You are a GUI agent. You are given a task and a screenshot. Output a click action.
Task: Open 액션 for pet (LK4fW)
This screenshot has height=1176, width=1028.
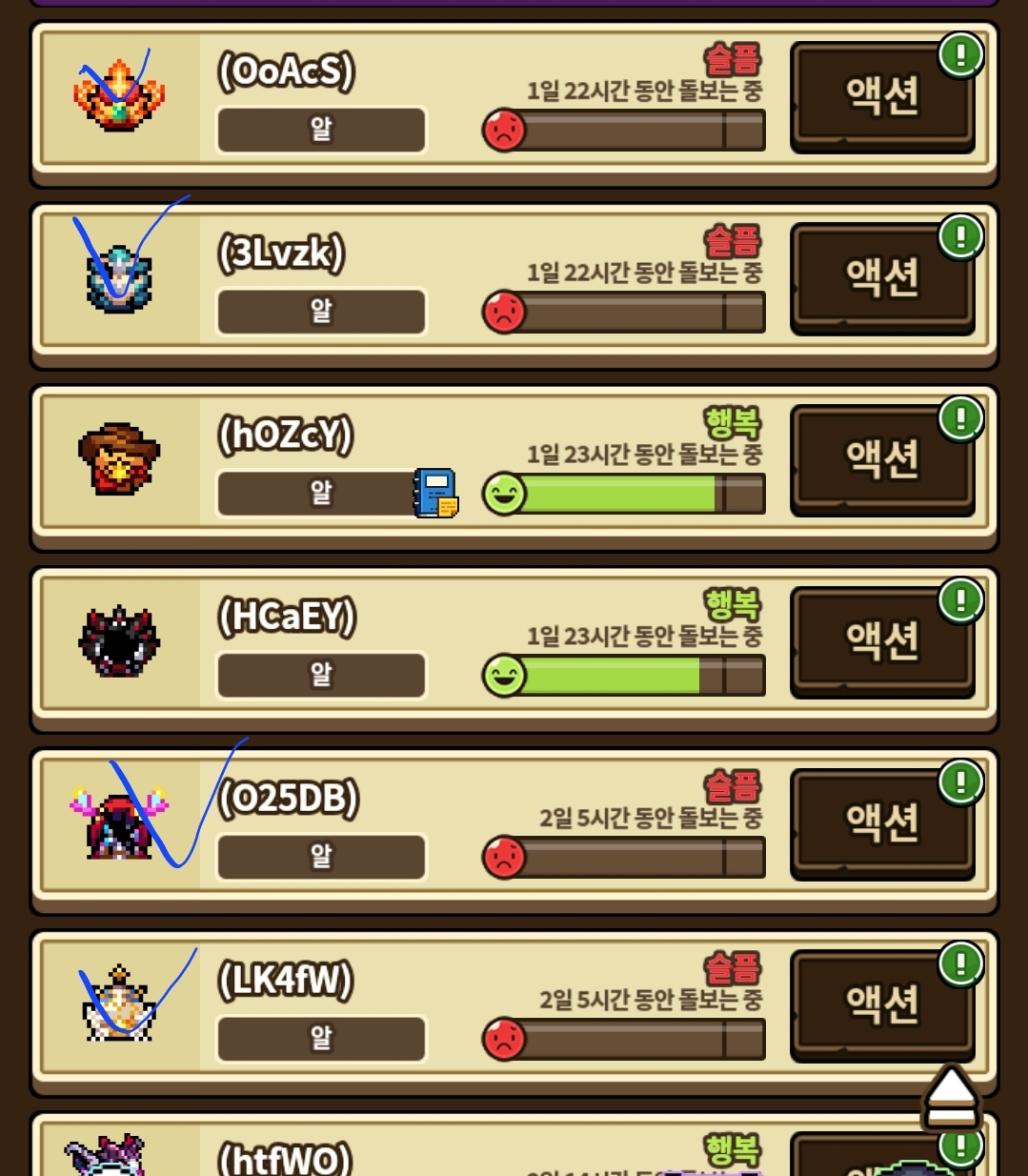tap(882, 1004)
